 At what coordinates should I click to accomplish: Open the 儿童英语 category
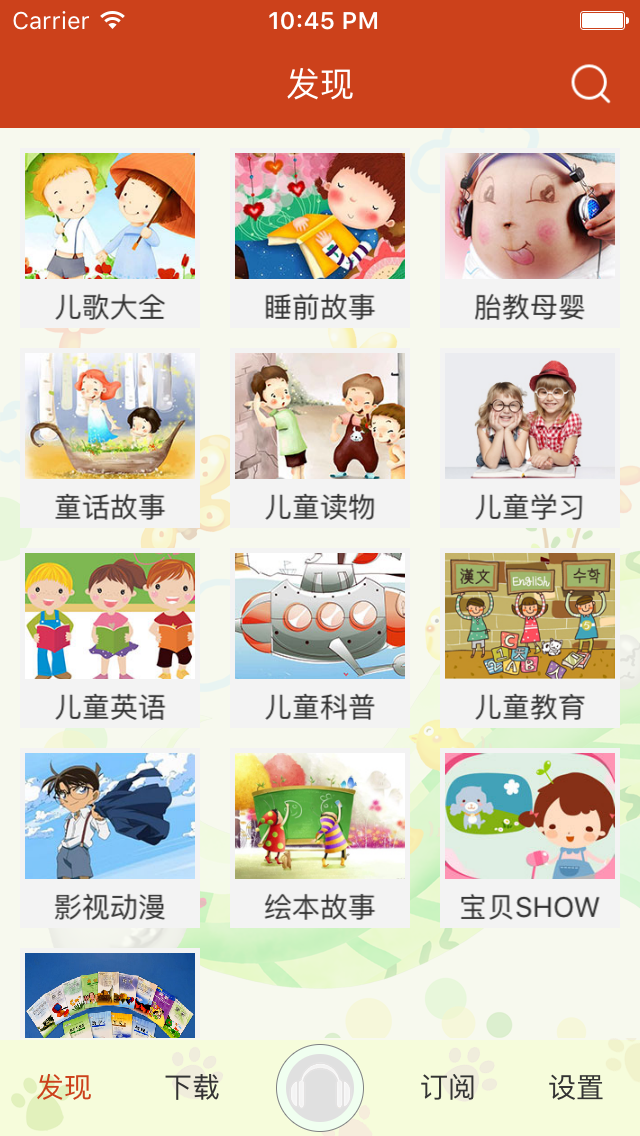click(x=110, y=638)
